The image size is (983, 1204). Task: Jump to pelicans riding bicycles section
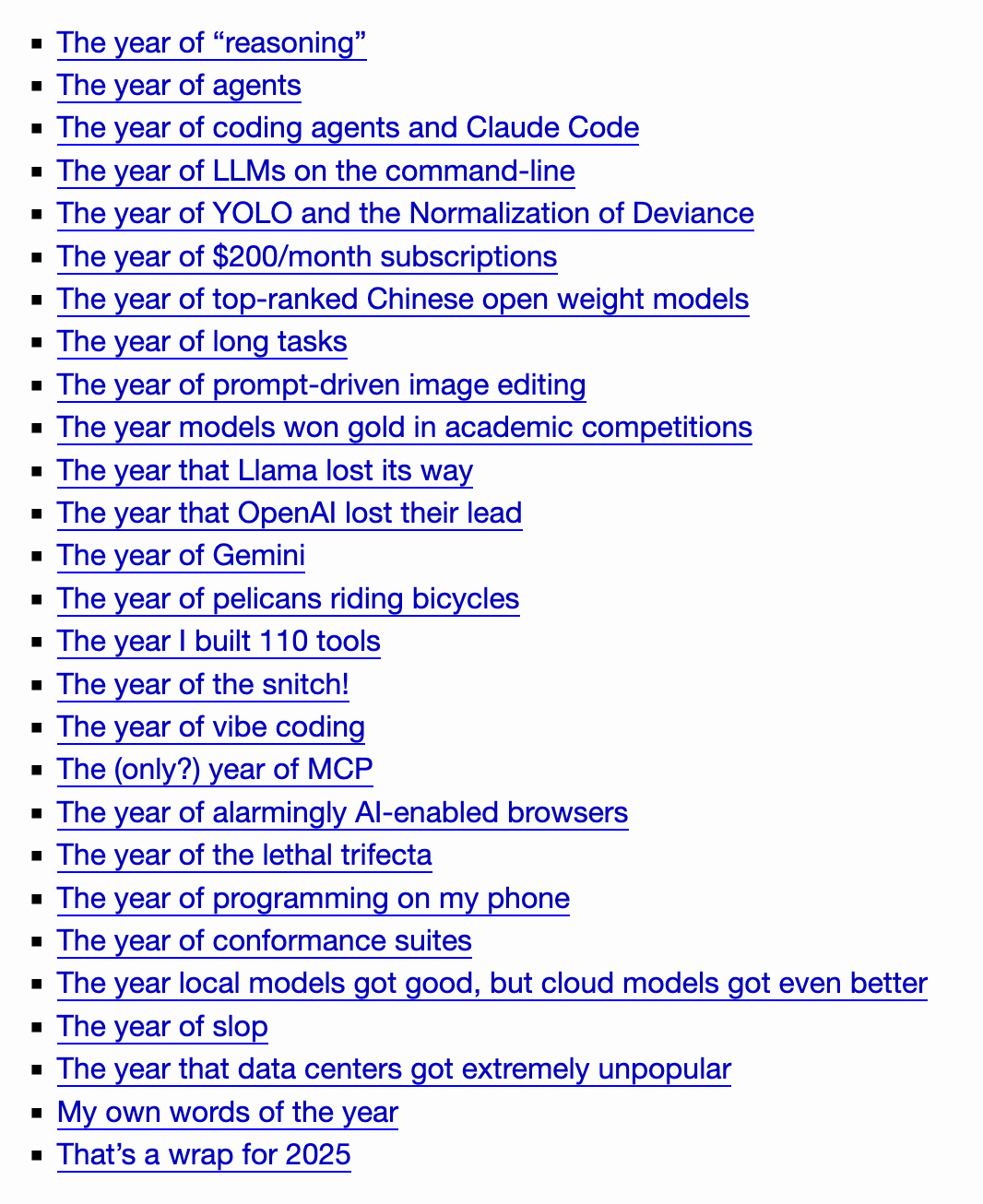pos(288,599)
